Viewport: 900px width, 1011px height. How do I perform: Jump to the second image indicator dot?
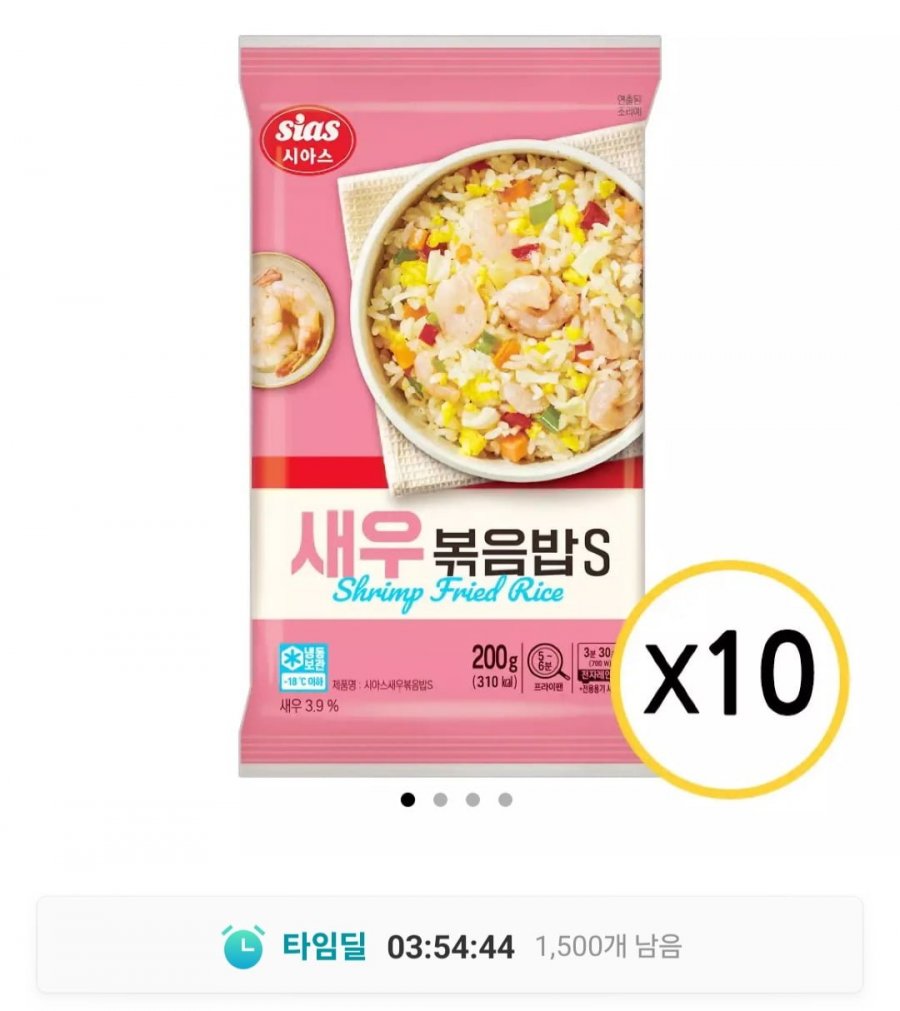440,799
